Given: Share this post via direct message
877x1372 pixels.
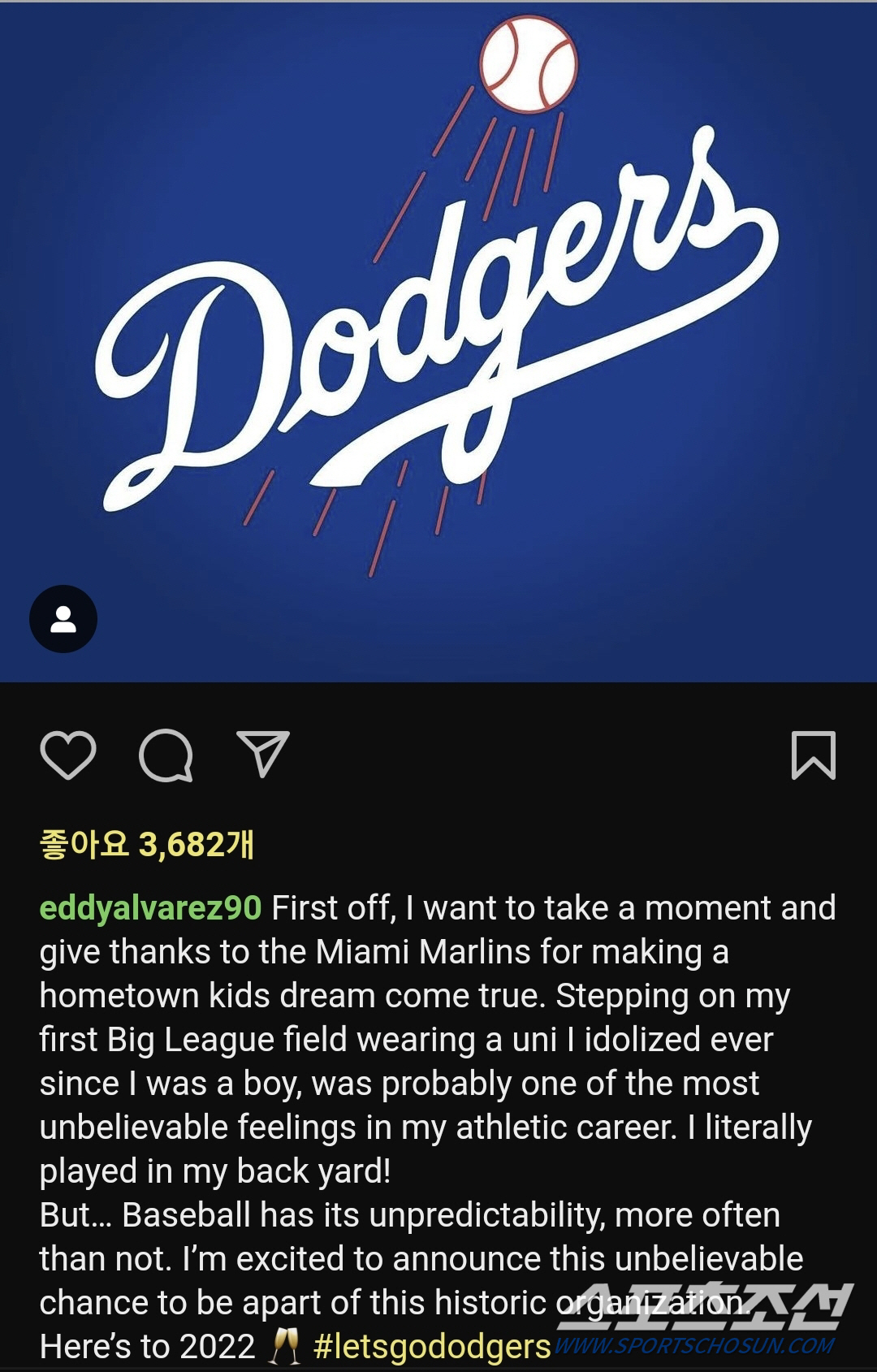Looking at the screenshot, I should (262, 754).
